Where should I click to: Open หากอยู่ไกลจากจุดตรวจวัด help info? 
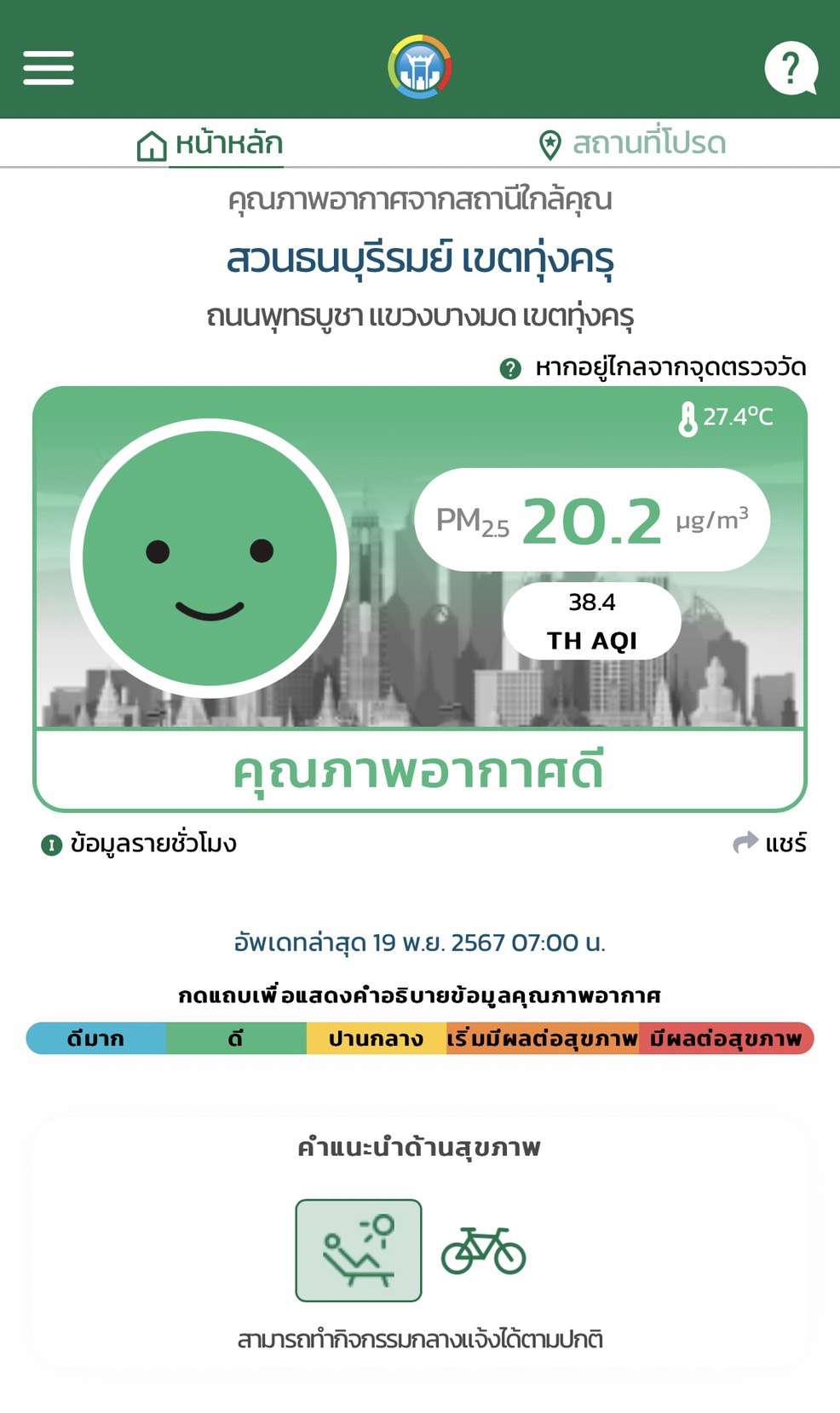tap(653, 368)
